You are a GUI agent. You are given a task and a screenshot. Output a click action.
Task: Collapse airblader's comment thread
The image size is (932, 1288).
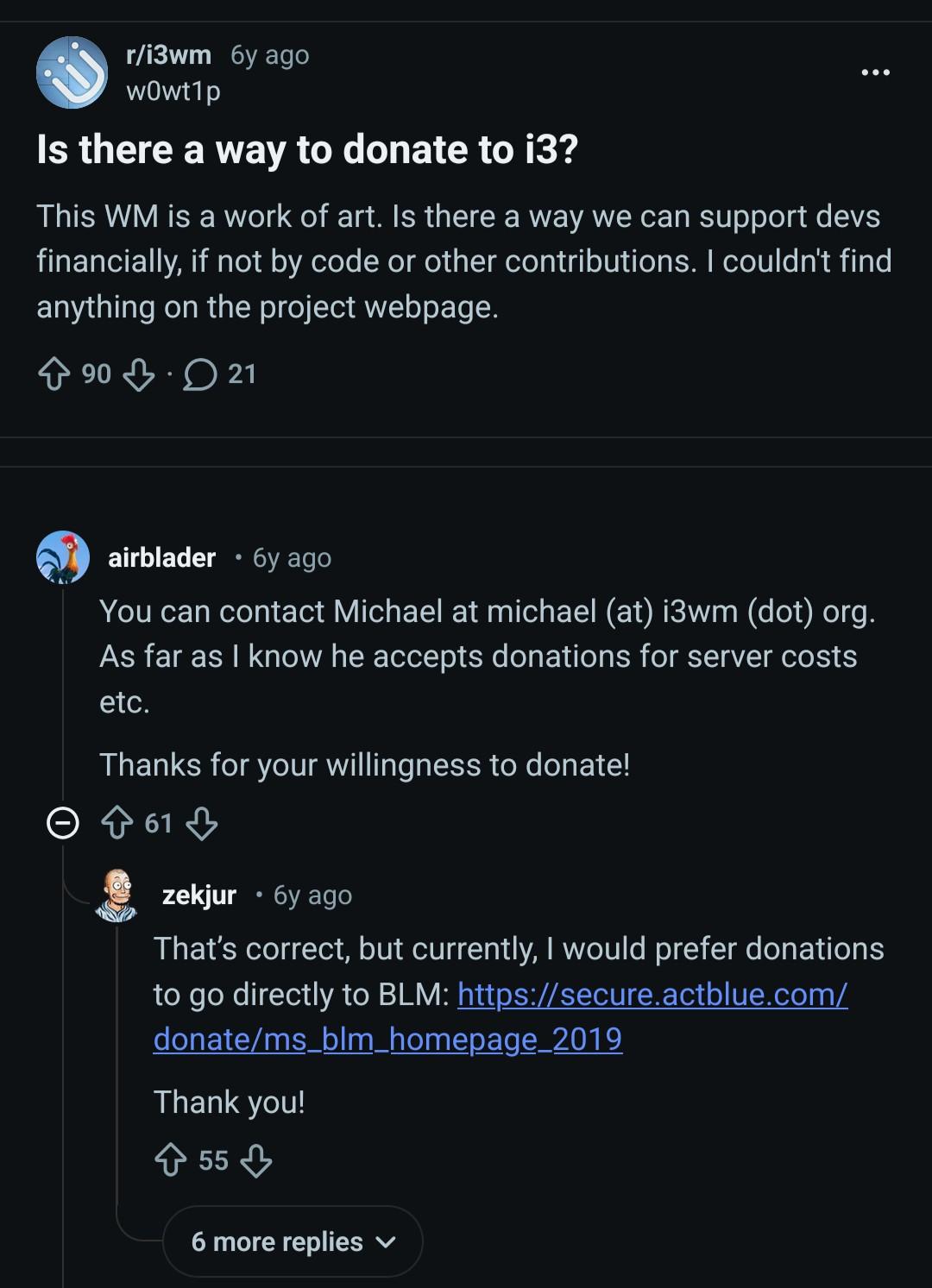tap(62, 823)
